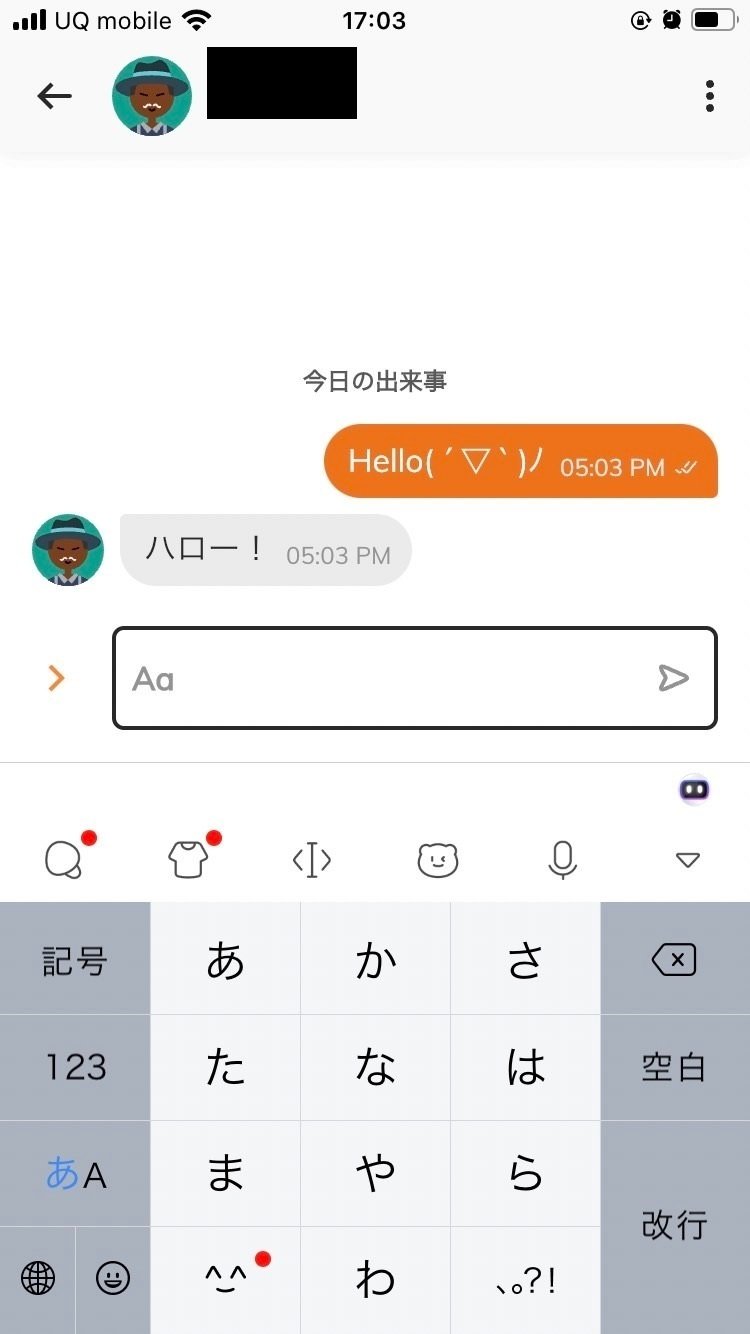Tap the back arrow to leave the chat
The width and height of the screenshot is (750, 1334).
(55, 95)
